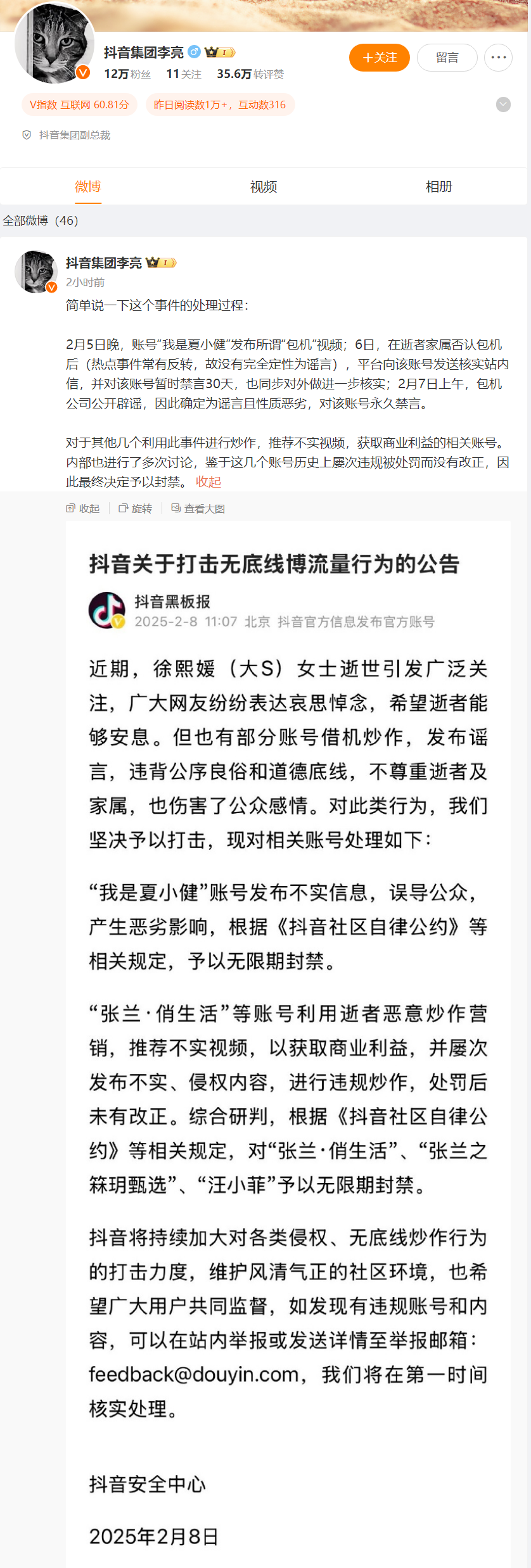
Task: Collapse the image using the 收起 toolbar button
Action: click(84, 509)
